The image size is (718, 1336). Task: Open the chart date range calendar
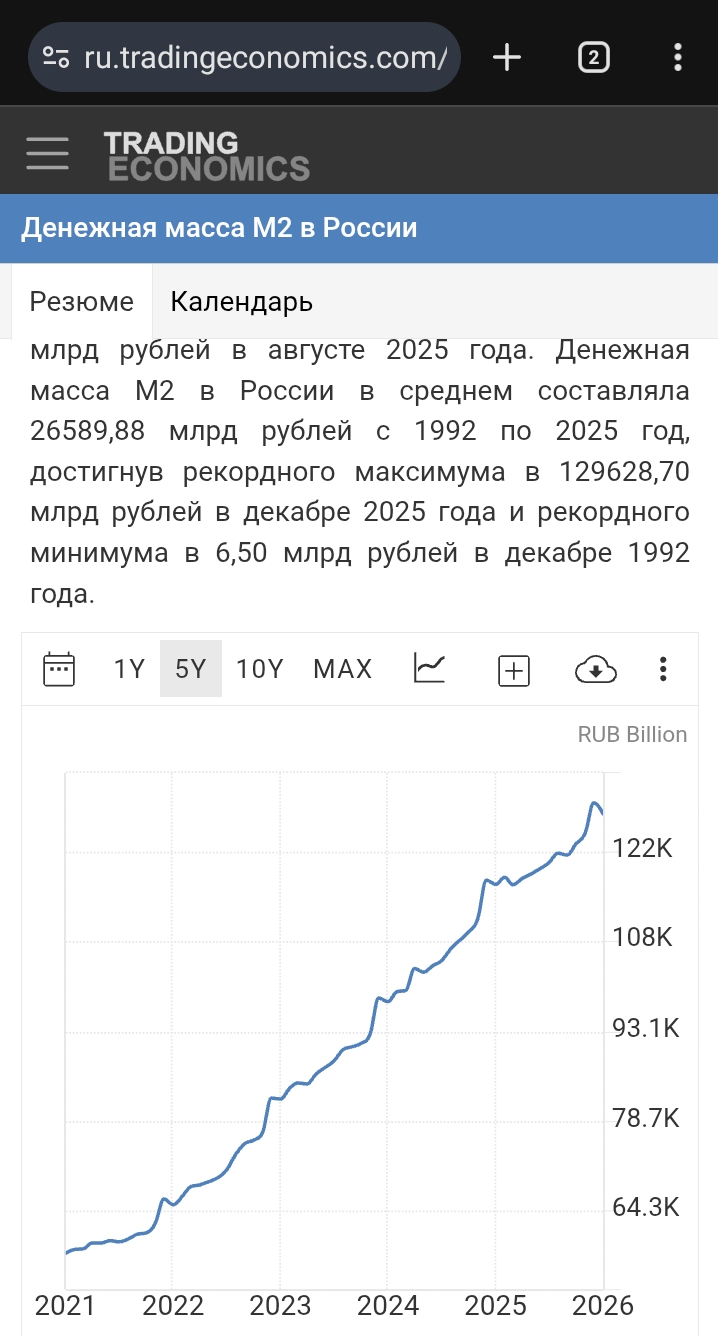[x=59, y=669]
